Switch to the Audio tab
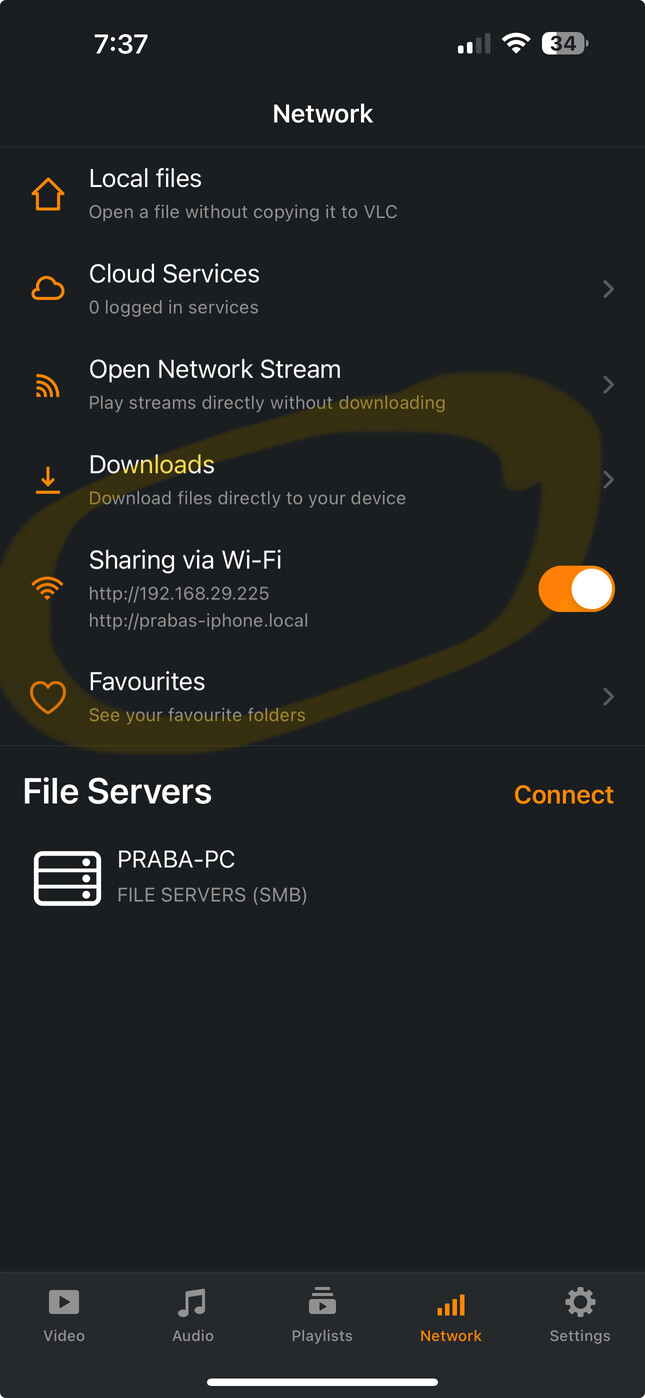This screenshot has height=1398, width=645. pos(193,1315)
